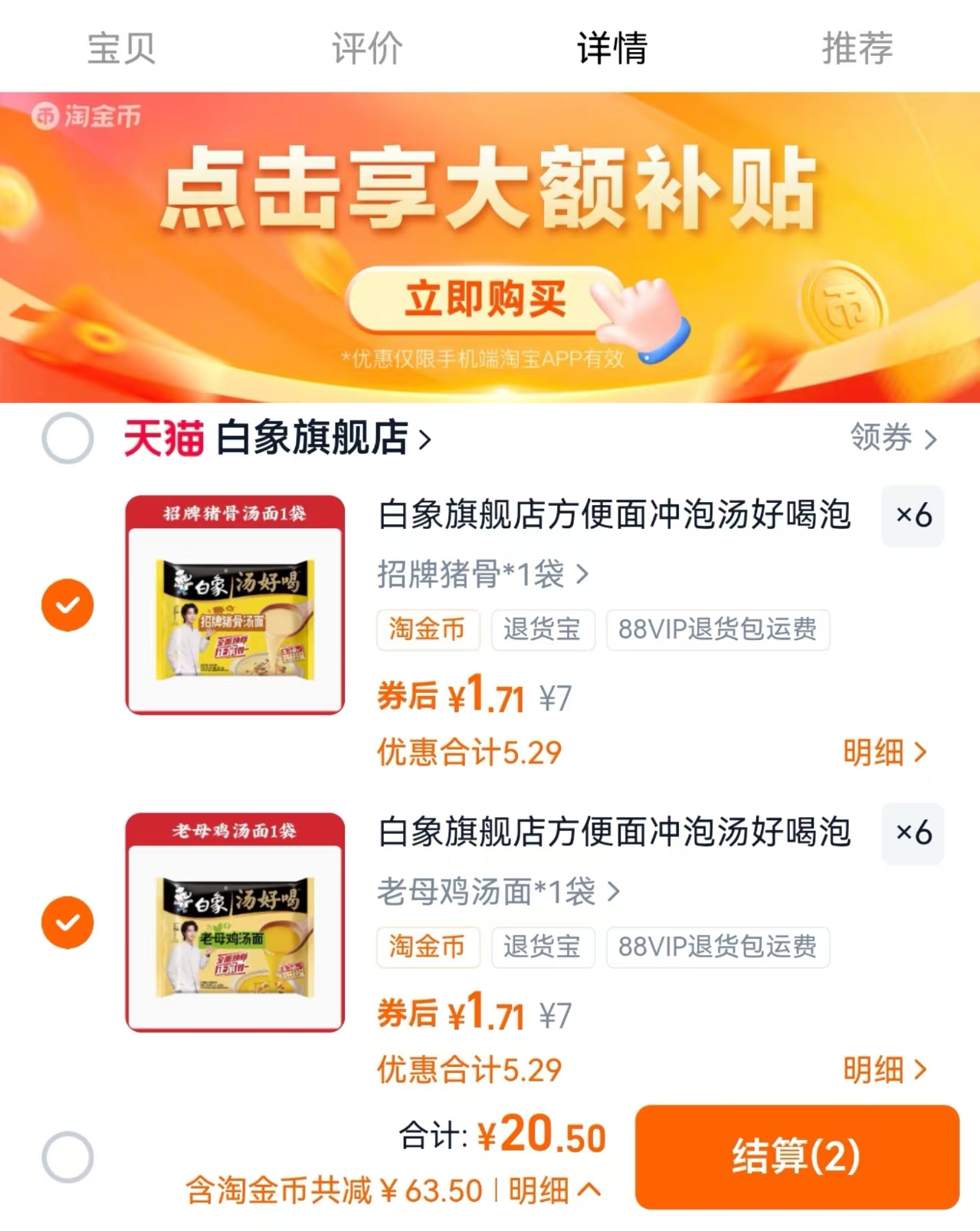Click the pork bone noodles product thumbnail
This screenshot has width=980, height=1231.
pyautogui.click(x=234, y=605)
